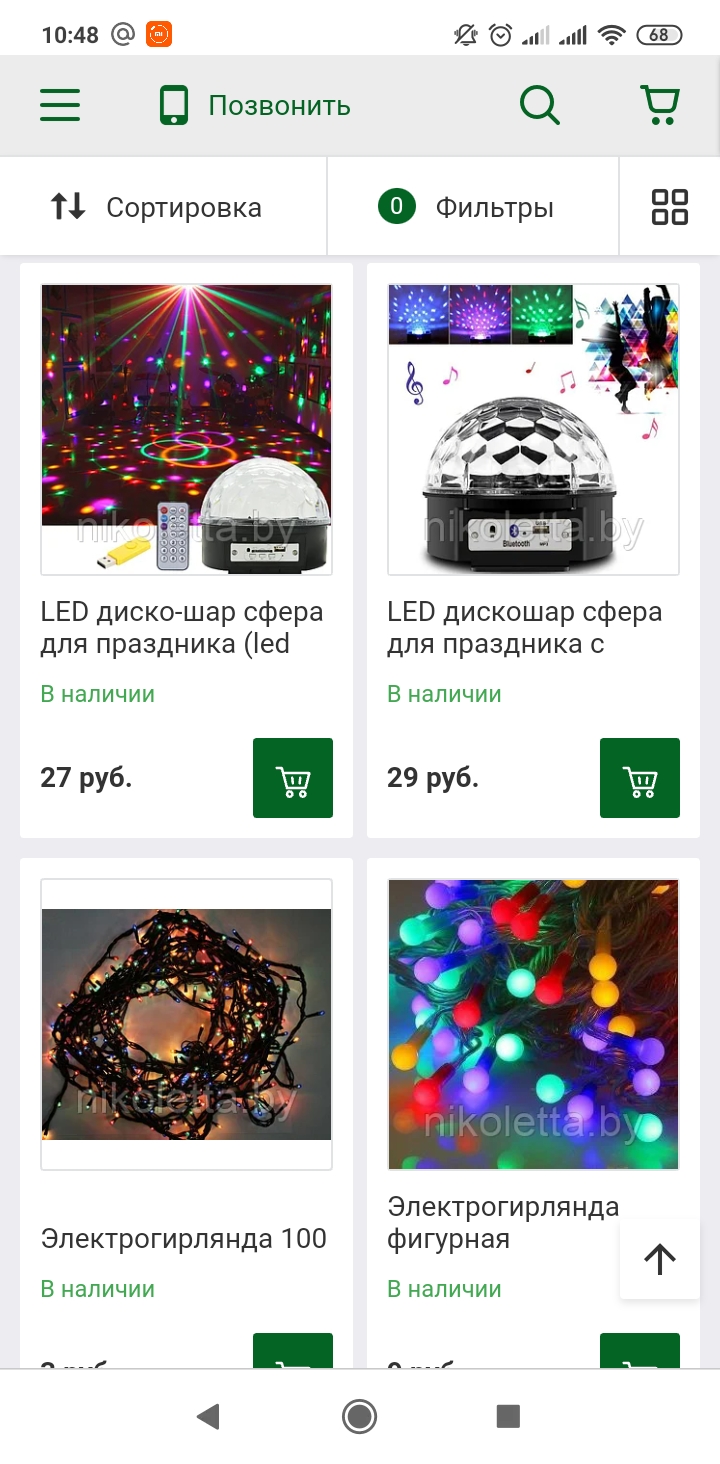Screen dimensions: 720x1464
Task: Switch the product grid view layout
Action: click(x=669, y=207)
